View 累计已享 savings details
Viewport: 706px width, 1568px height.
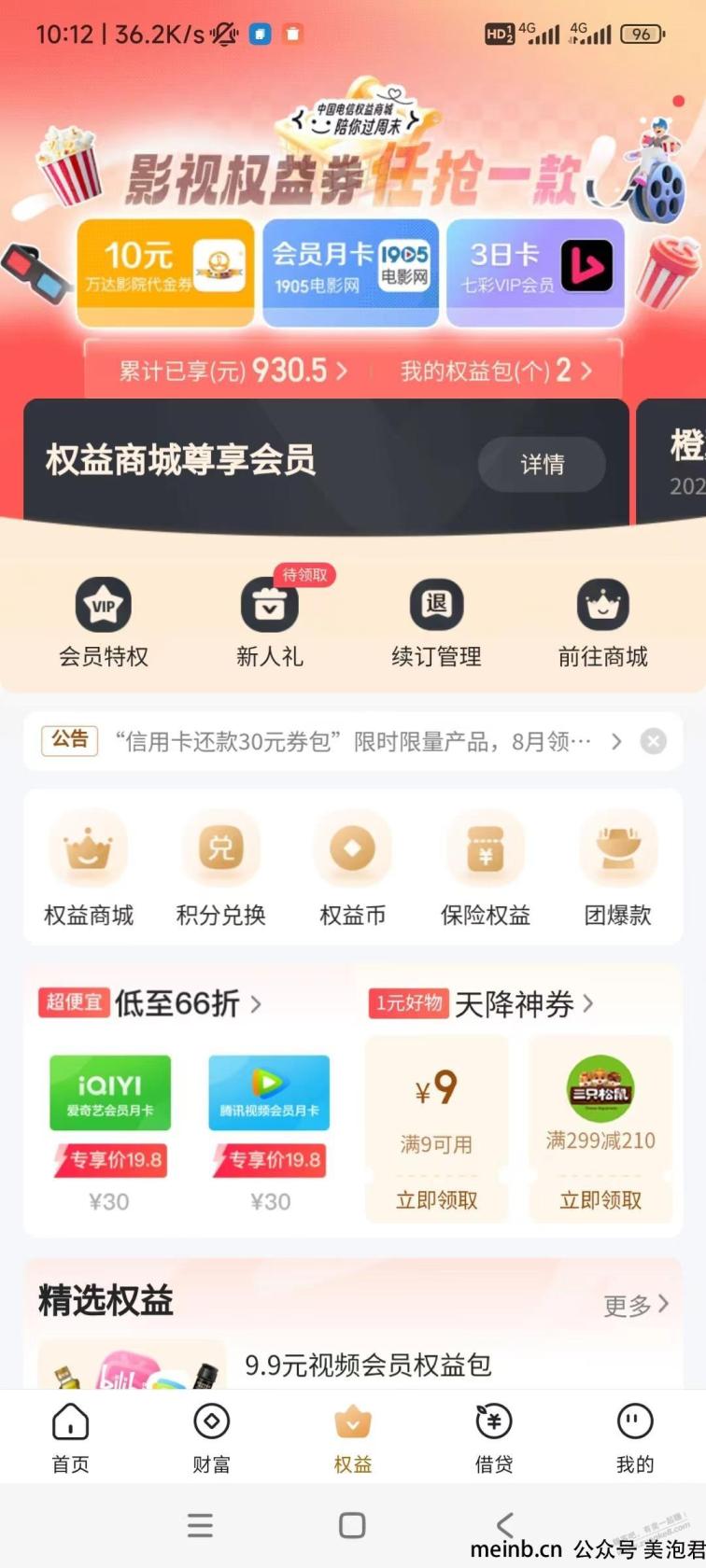tap(233, 371)
